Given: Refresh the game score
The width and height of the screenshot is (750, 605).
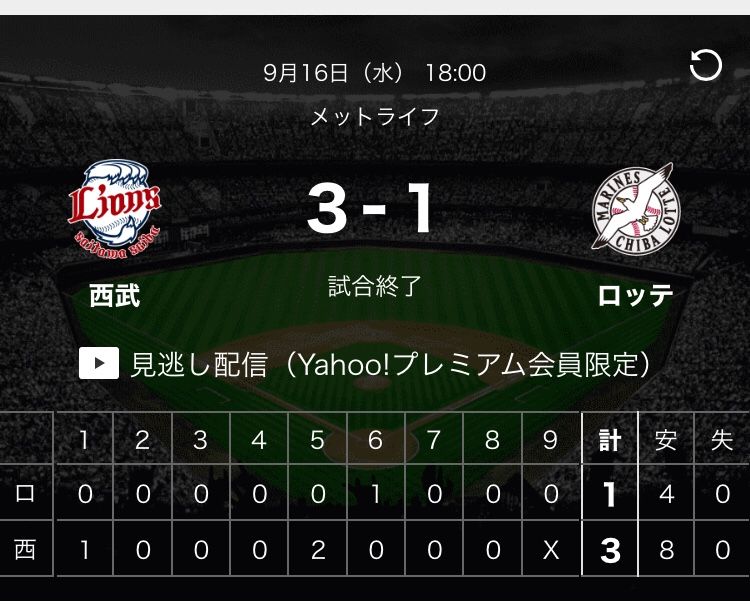Looking at the screenshot, I should coord(705,67).
